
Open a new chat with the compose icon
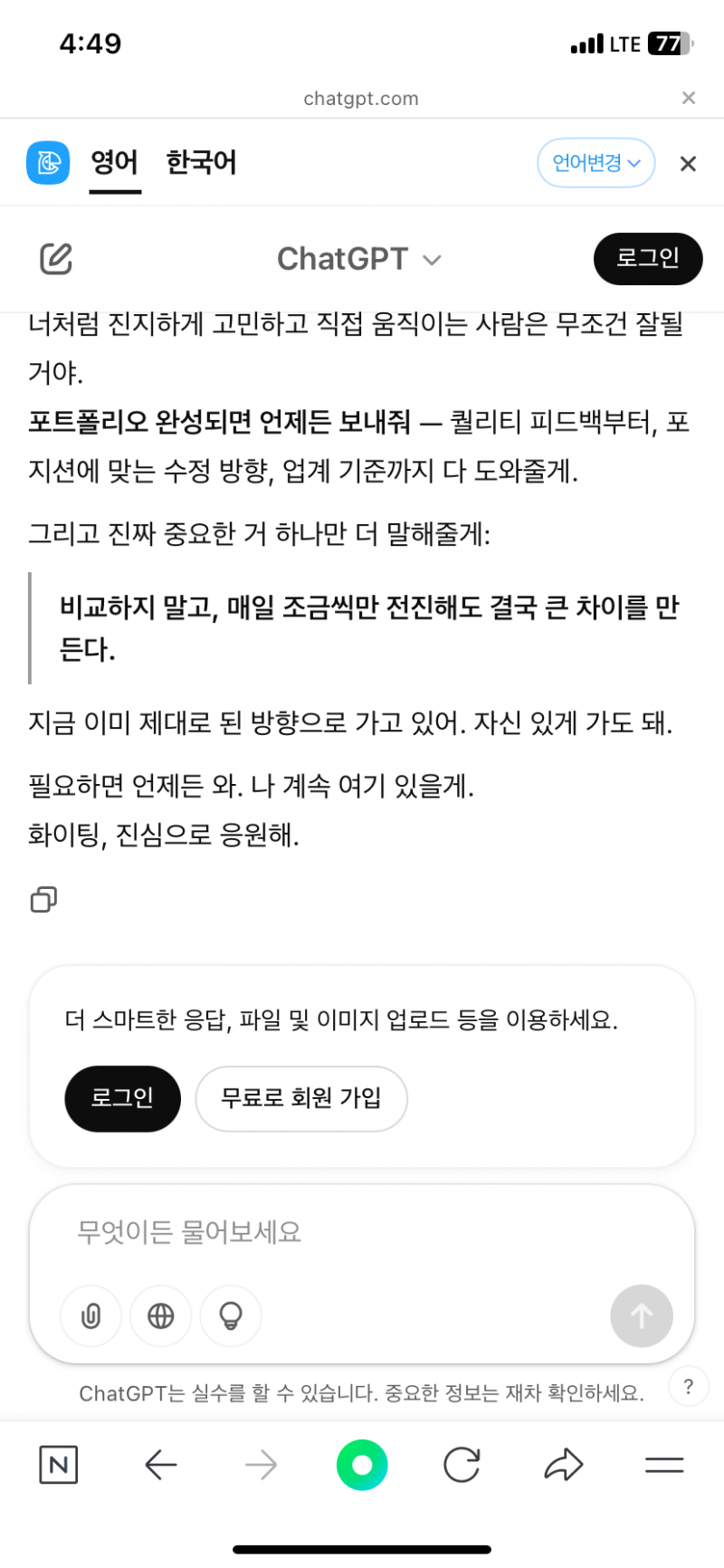tap(56, 259)
